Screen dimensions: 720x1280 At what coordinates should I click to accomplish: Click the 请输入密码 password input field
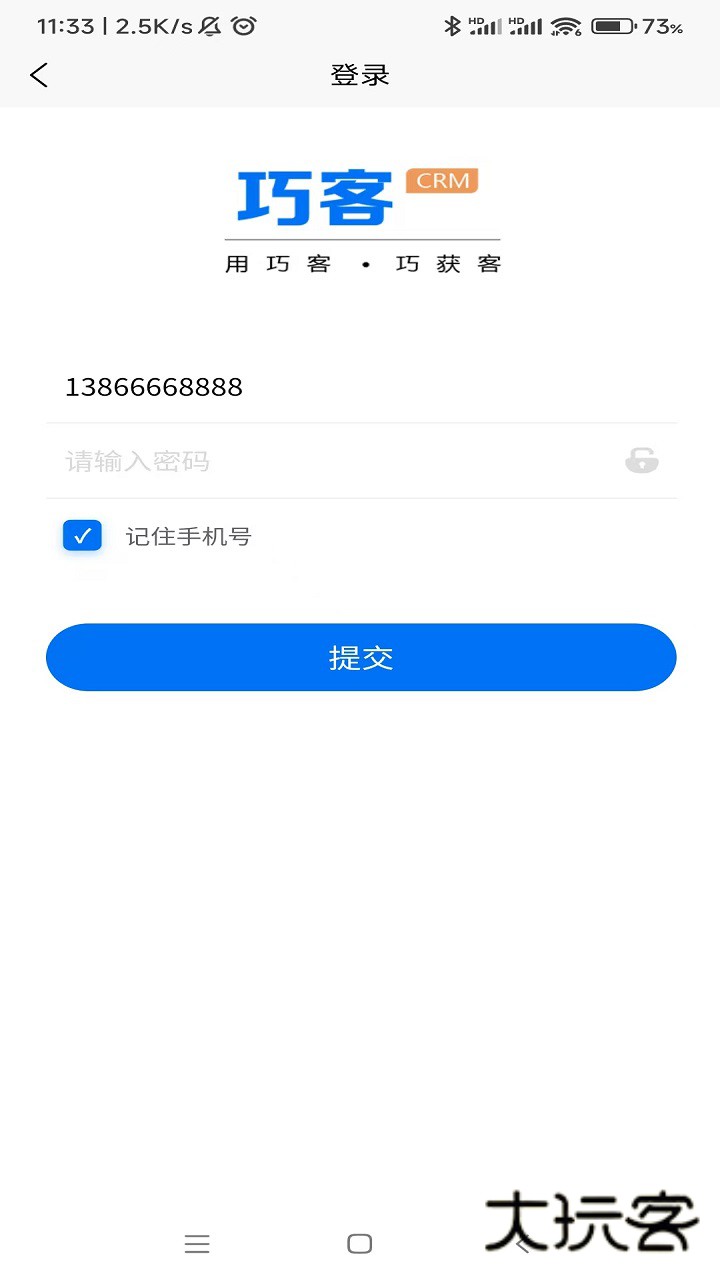pyautogui.click(x=300, y=460)
